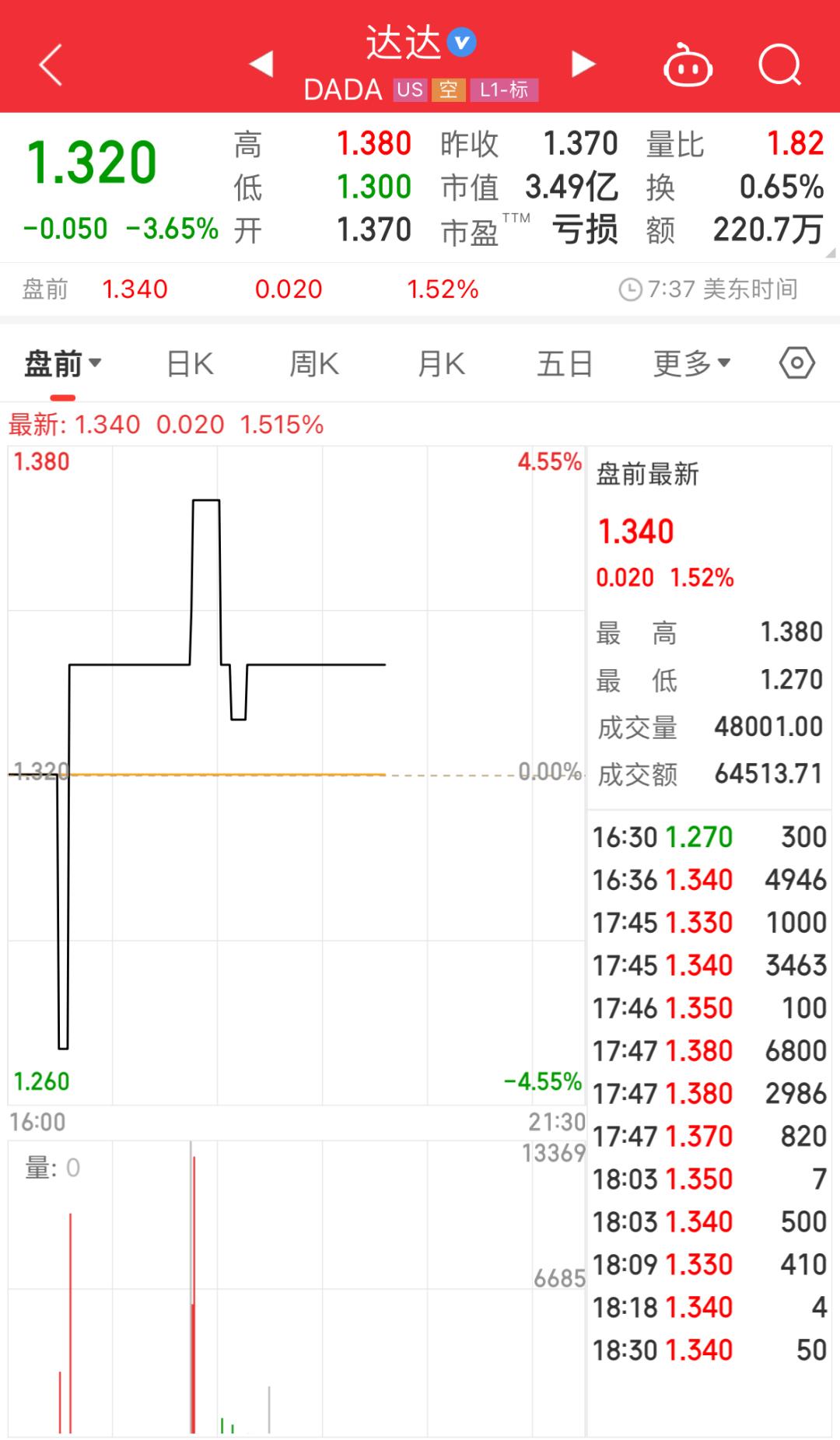The width and height of the screenshot is (840, 1440).
Task: Open stock search
Action: [779, 64]
